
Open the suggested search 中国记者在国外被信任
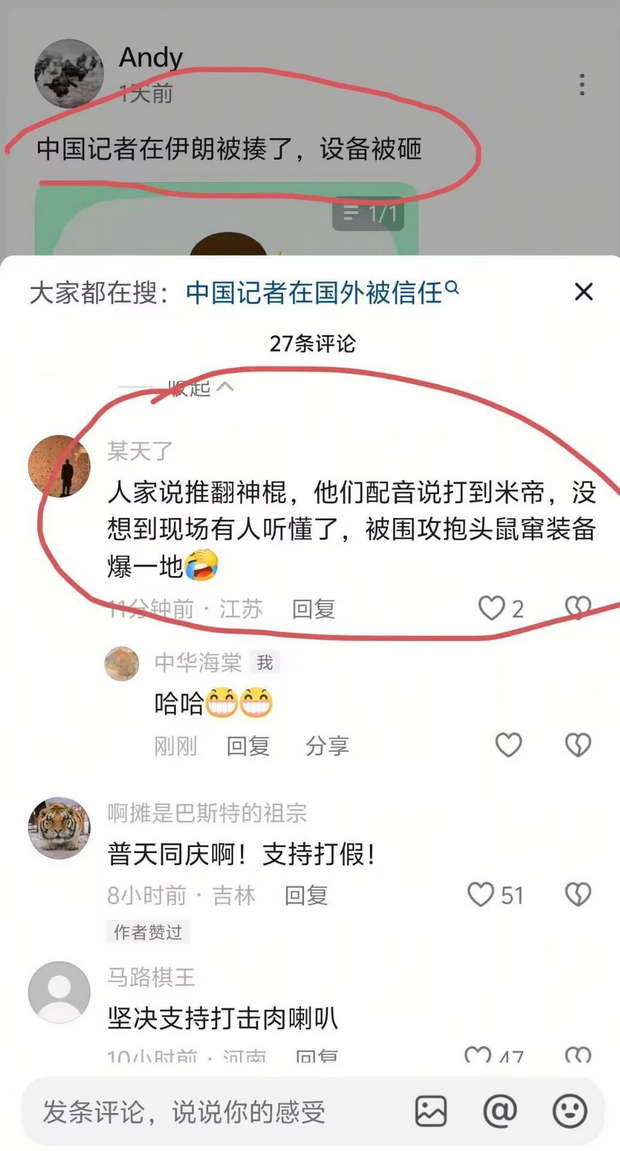(x=321, y=292)
